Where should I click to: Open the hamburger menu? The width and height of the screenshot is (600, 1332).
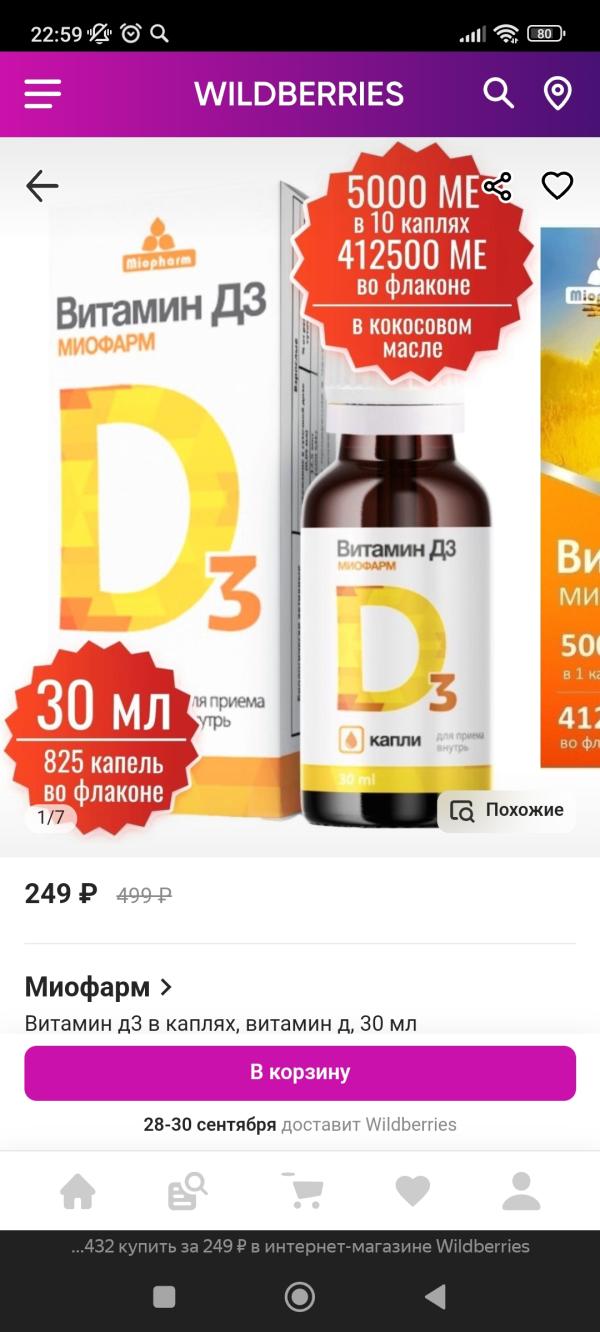[43, 94]
